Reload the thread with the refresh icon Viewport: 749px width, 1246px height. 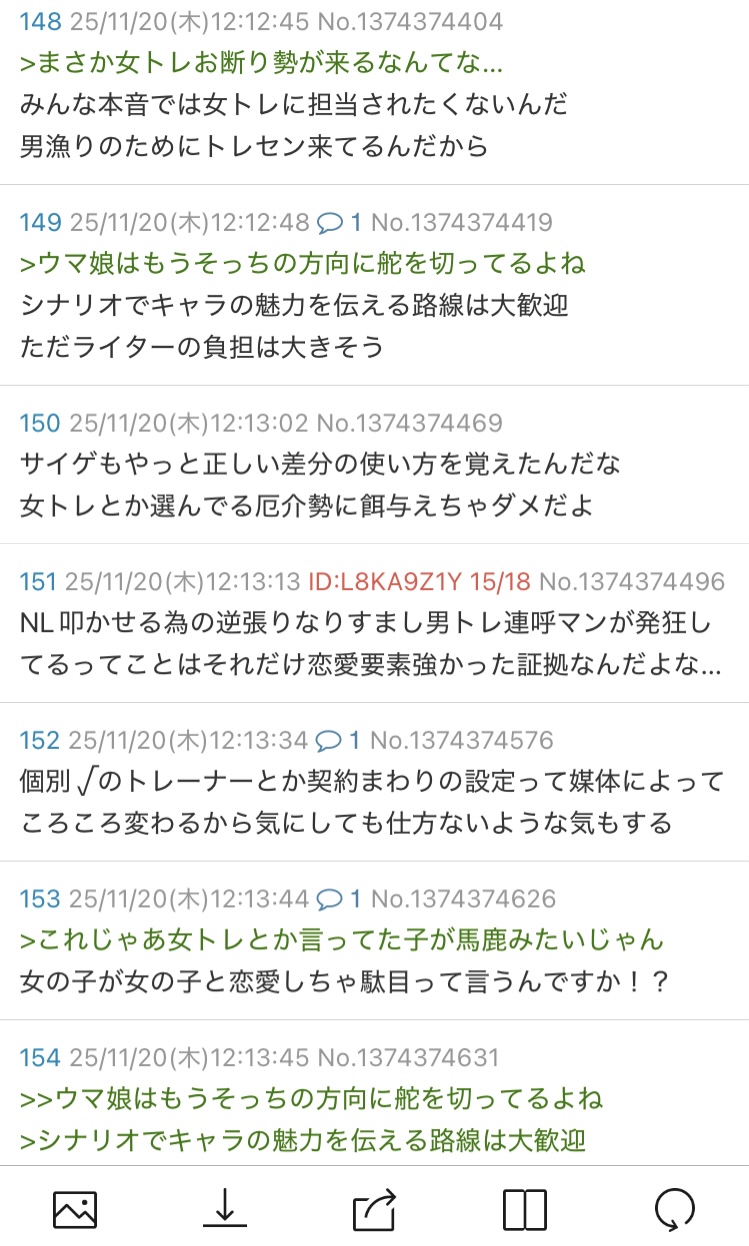coord(674,1210)
